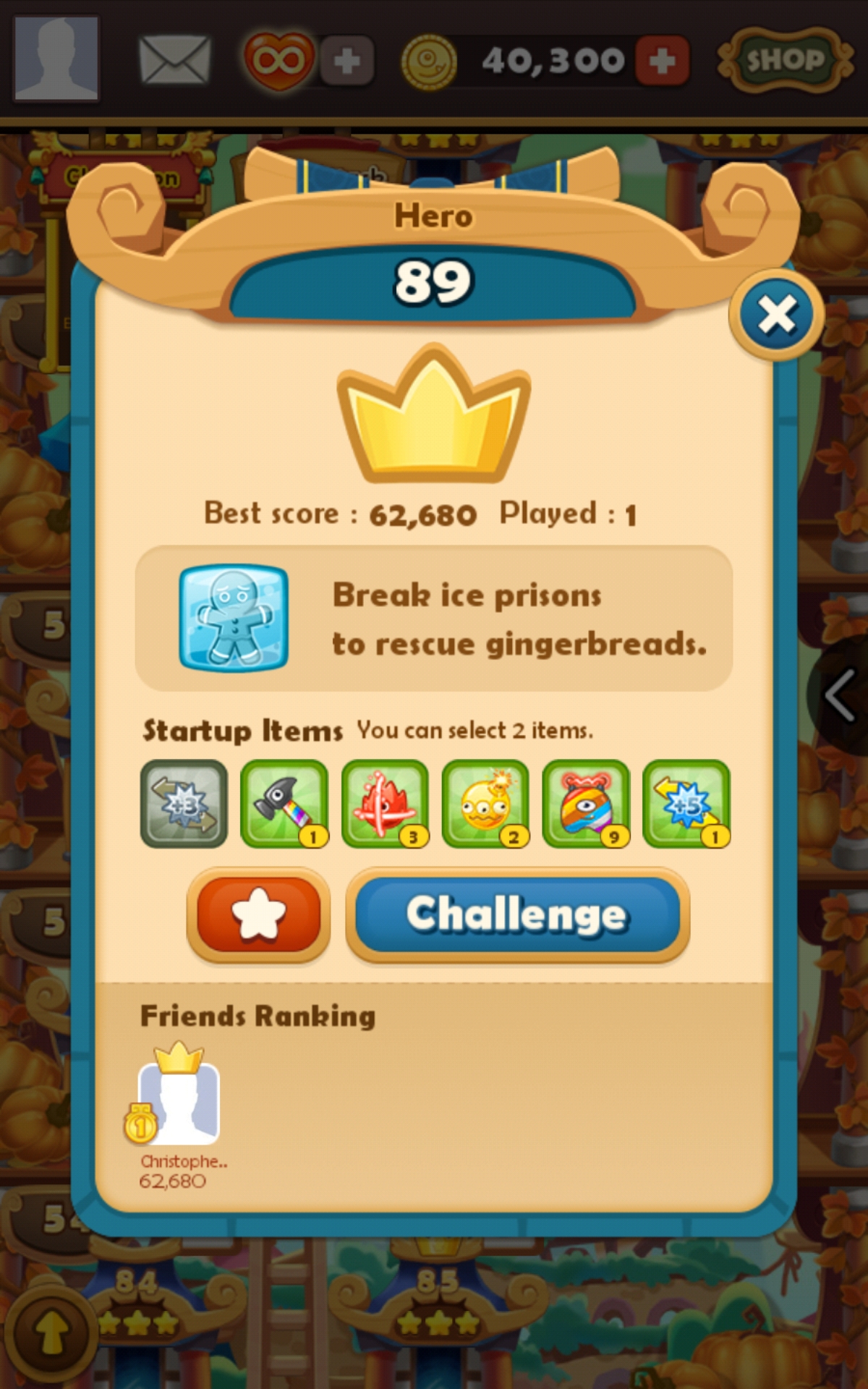Expand the side panel arrow

pos(841,694)
